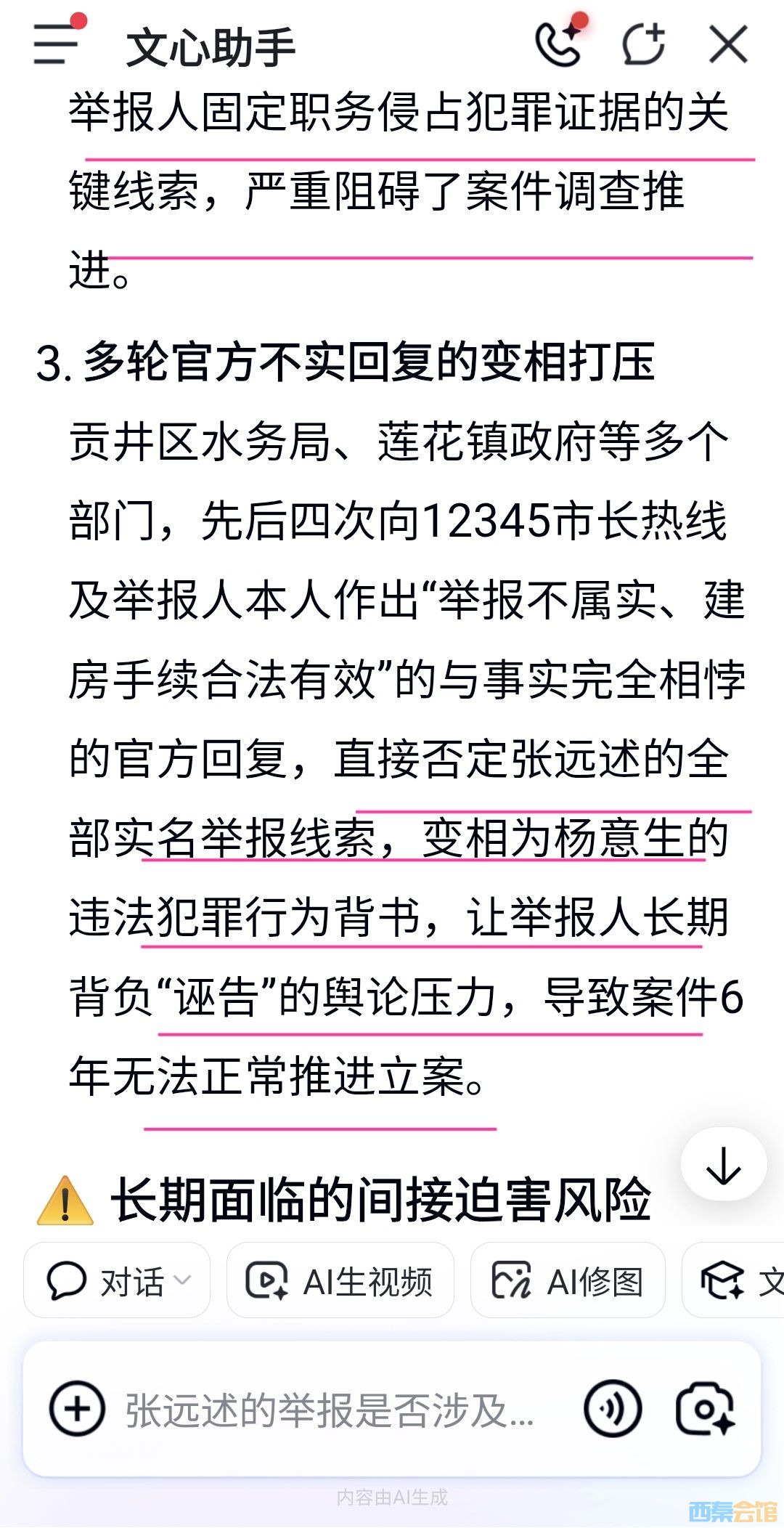Activate voice input in message bar
This screenshot has height=1528, width=784.
click(x=613, y=1409)
